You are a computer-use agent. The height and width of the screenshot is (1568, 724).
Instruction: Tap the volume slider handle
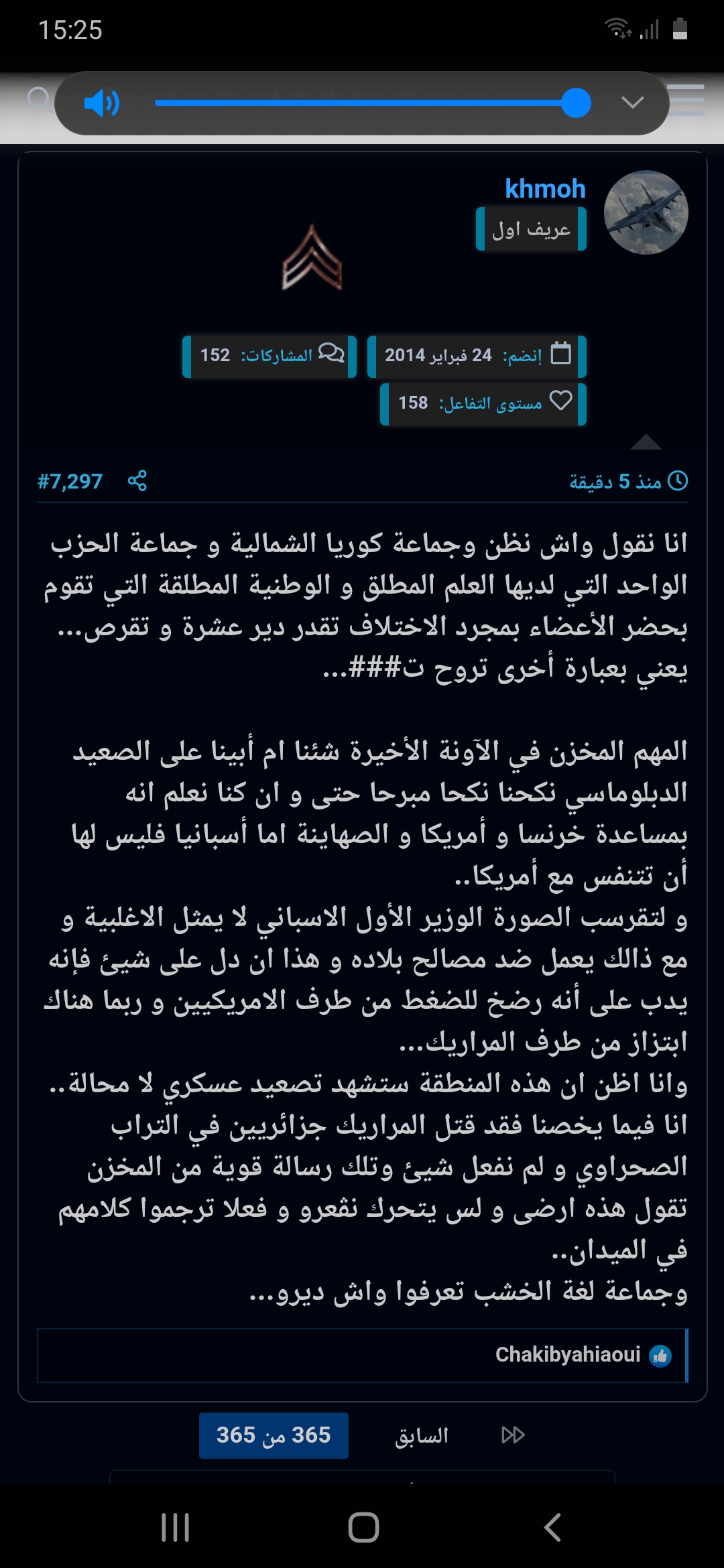click(x=576, y=103)
